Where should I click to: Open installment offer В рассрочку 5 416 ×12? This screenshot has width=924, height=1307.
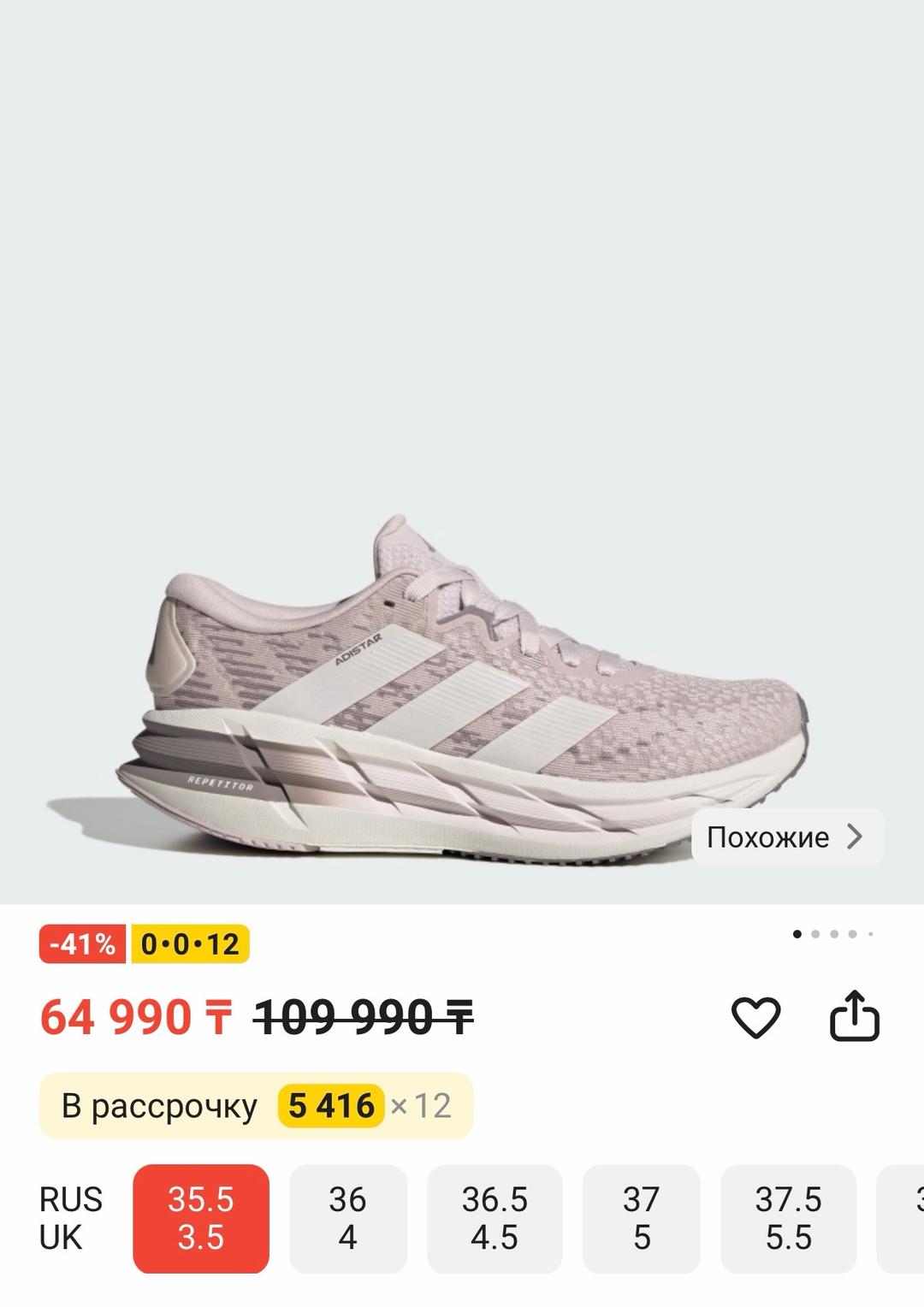[256, 1106]
